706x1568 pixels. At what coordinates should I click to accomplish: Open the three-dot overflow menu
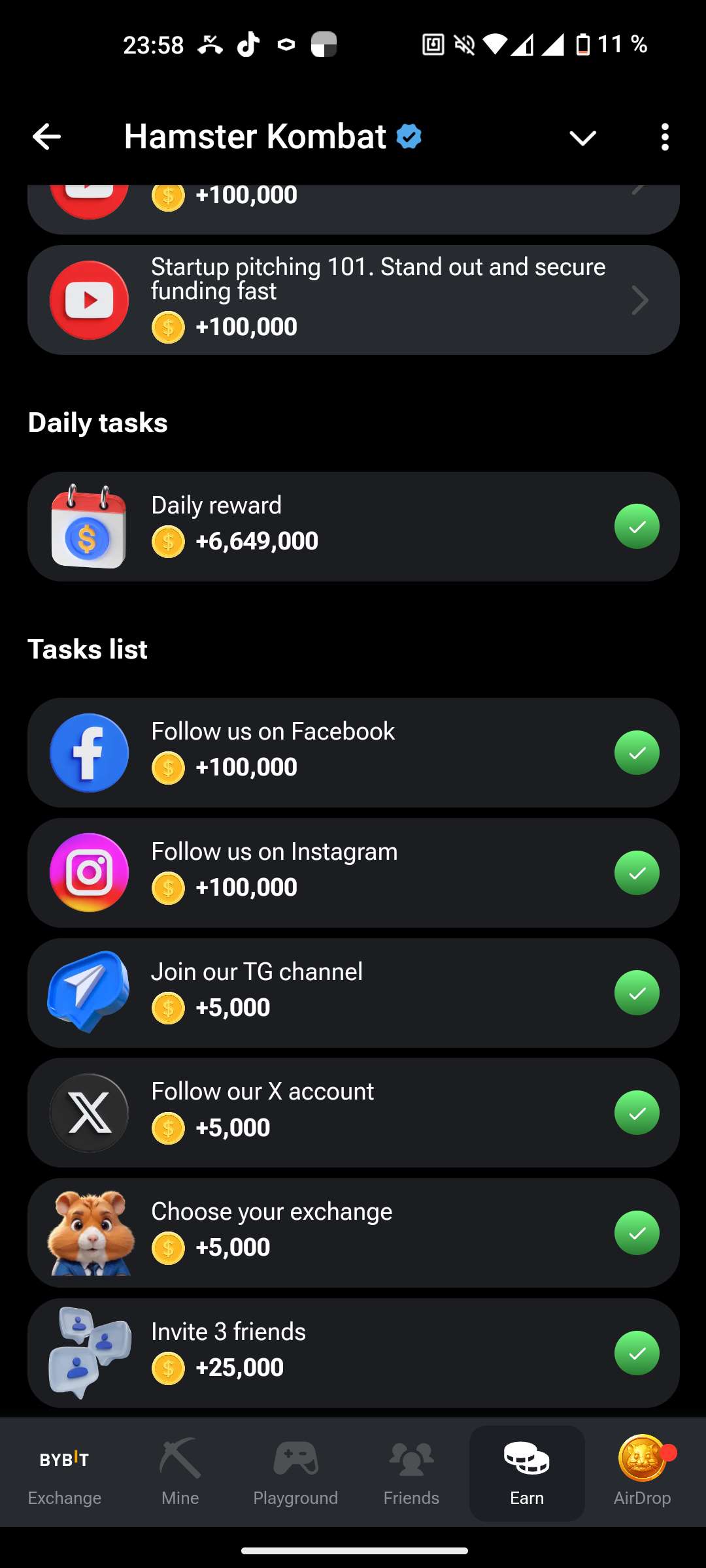click(665, 137)
